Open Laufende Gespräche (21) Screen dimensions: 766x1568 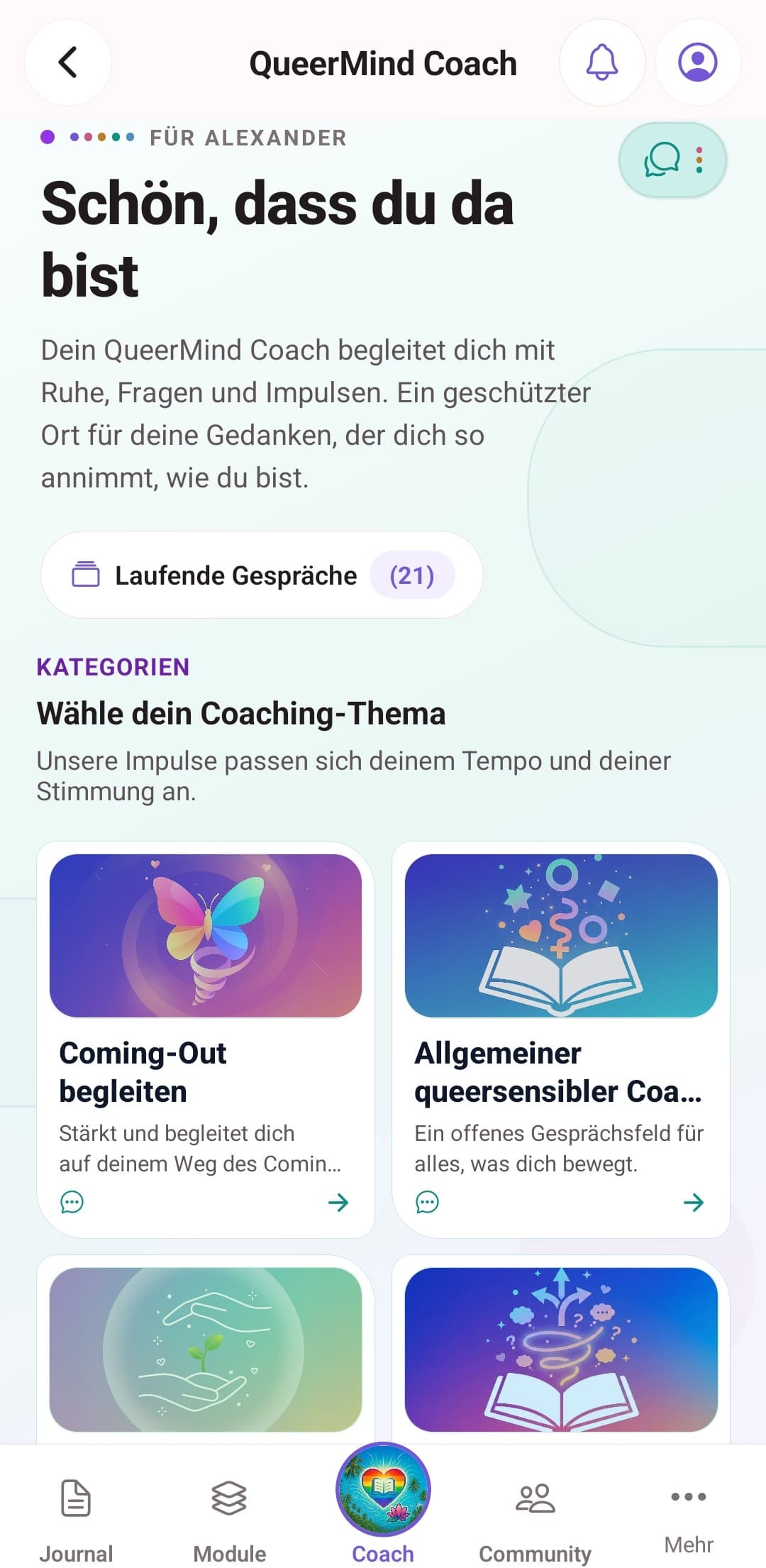click(262, 575)
